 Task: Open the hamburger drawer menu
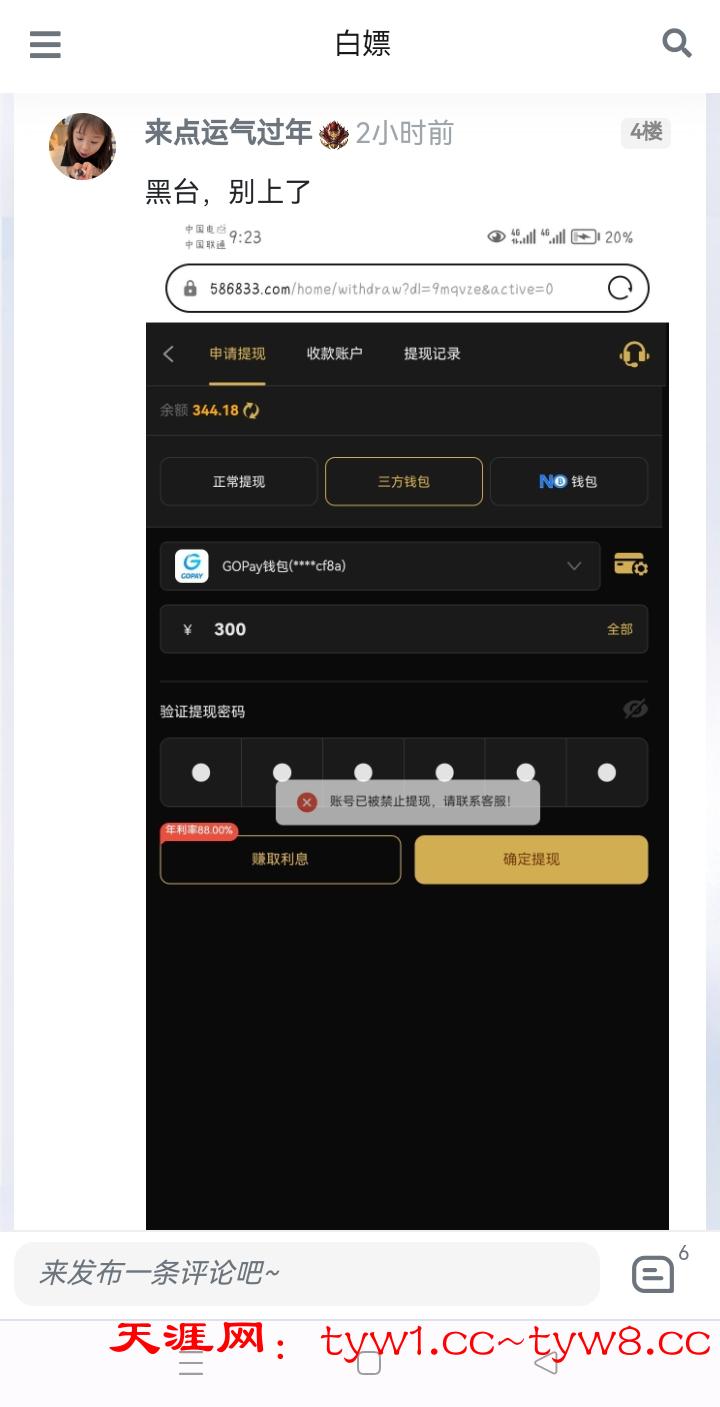point(45,44)
